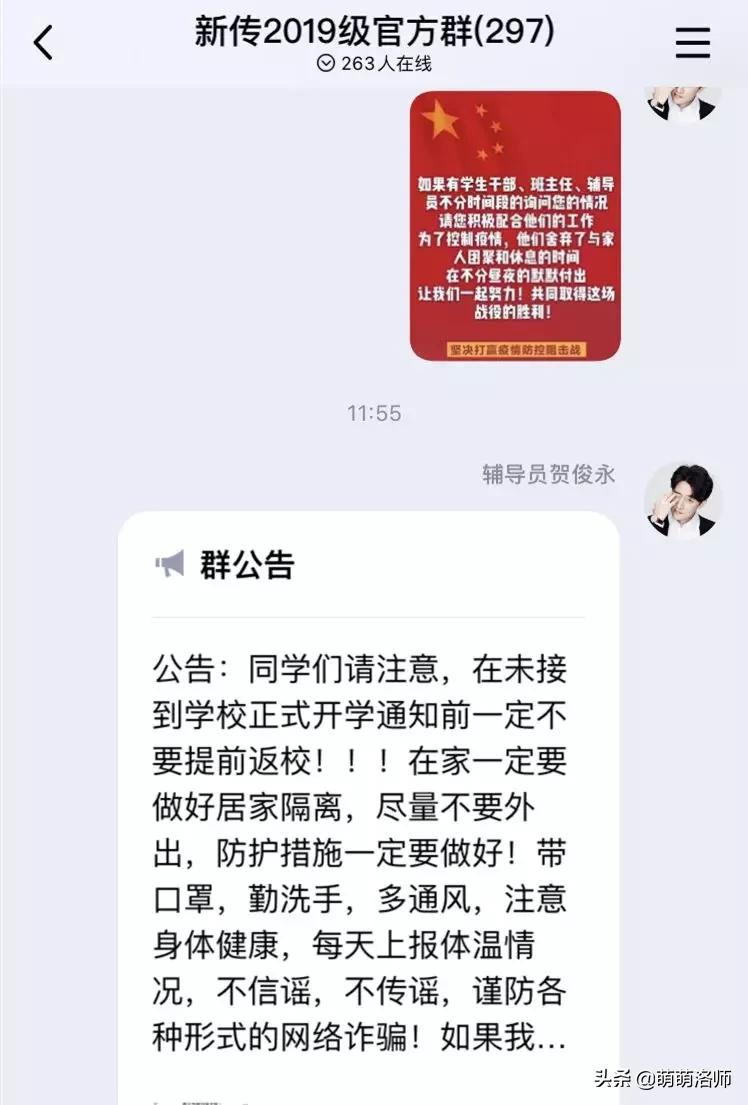748x1105 pixels.
Task: Tap the back arrow to leave chat
Action: (42, 43)
